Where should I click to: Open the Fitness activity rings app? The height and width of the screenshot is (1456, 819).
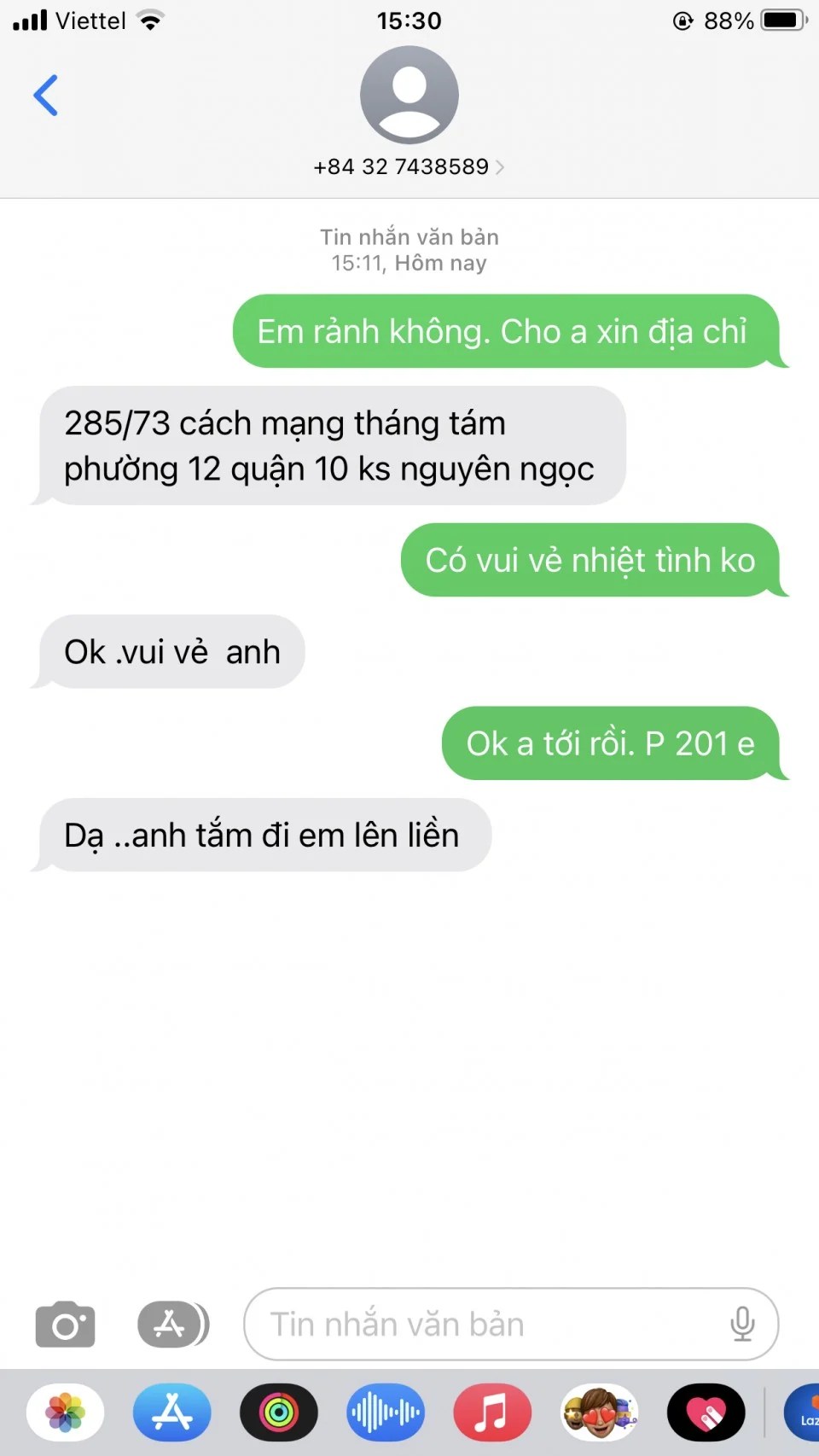(279, 1412)
